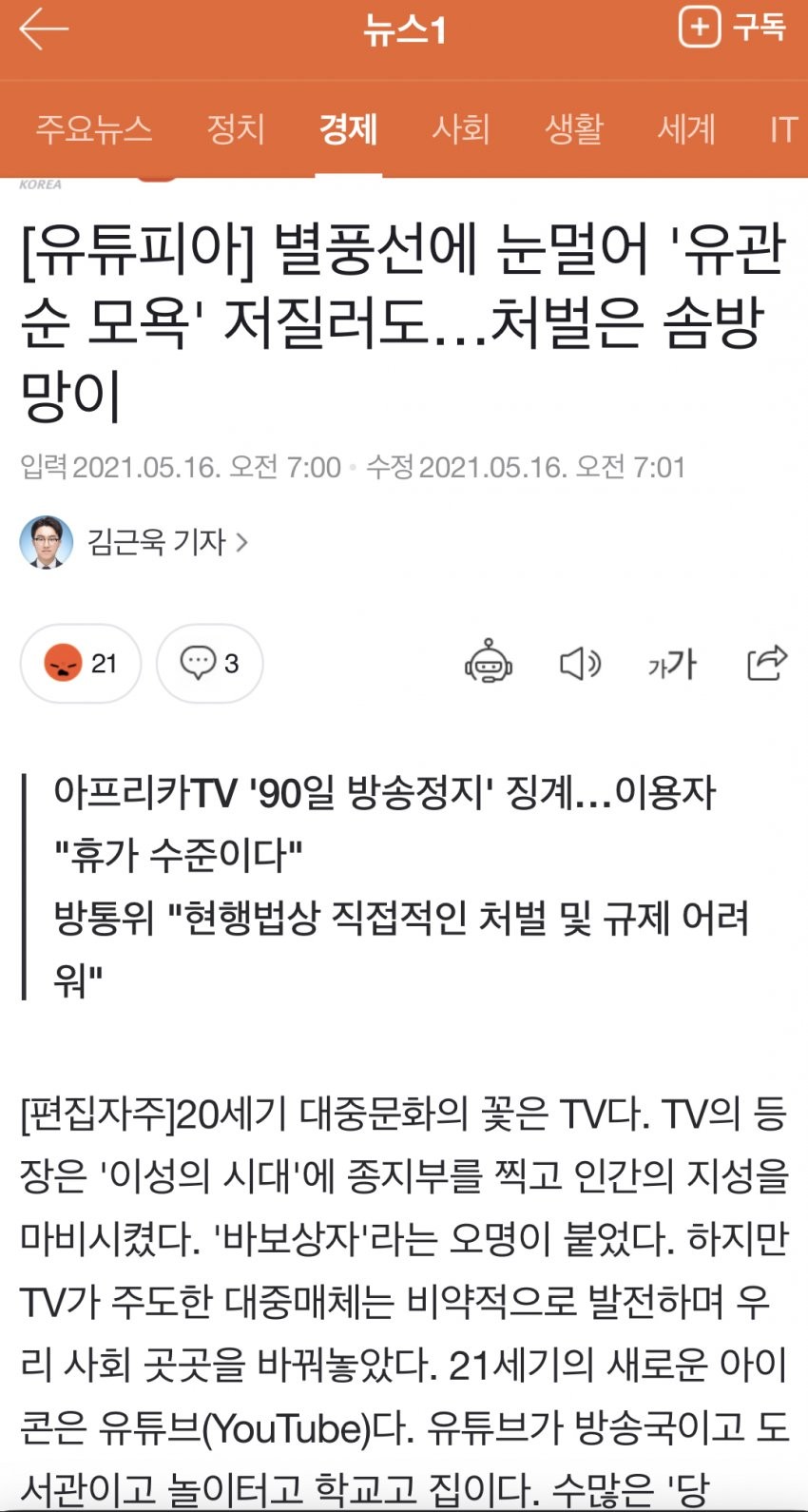Viewport: 808px width, 1512px height.
Task: Switch to the 생활 tab
Action: 573,128
